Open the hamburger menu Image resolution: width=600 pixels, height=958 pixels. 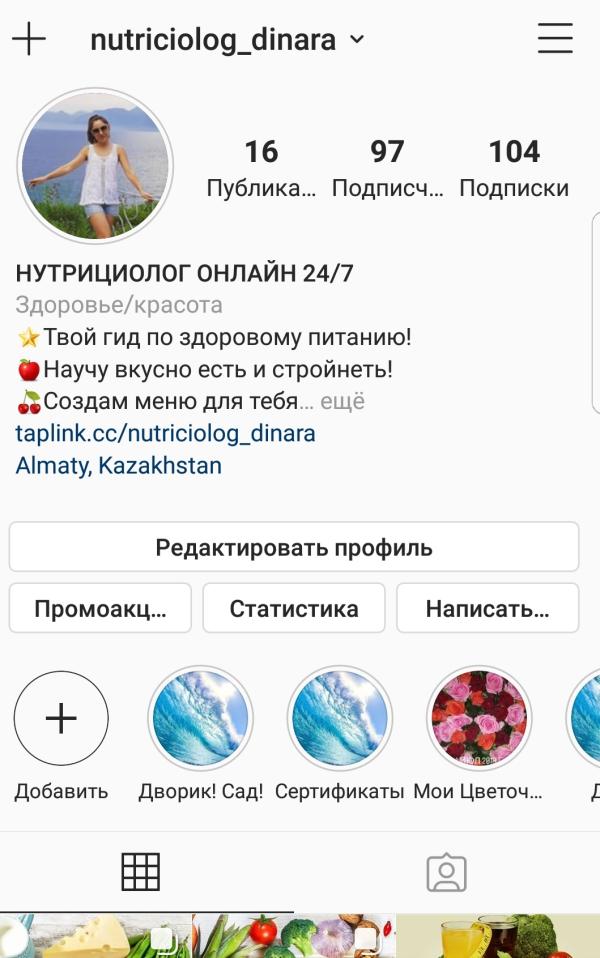point(555,39)
